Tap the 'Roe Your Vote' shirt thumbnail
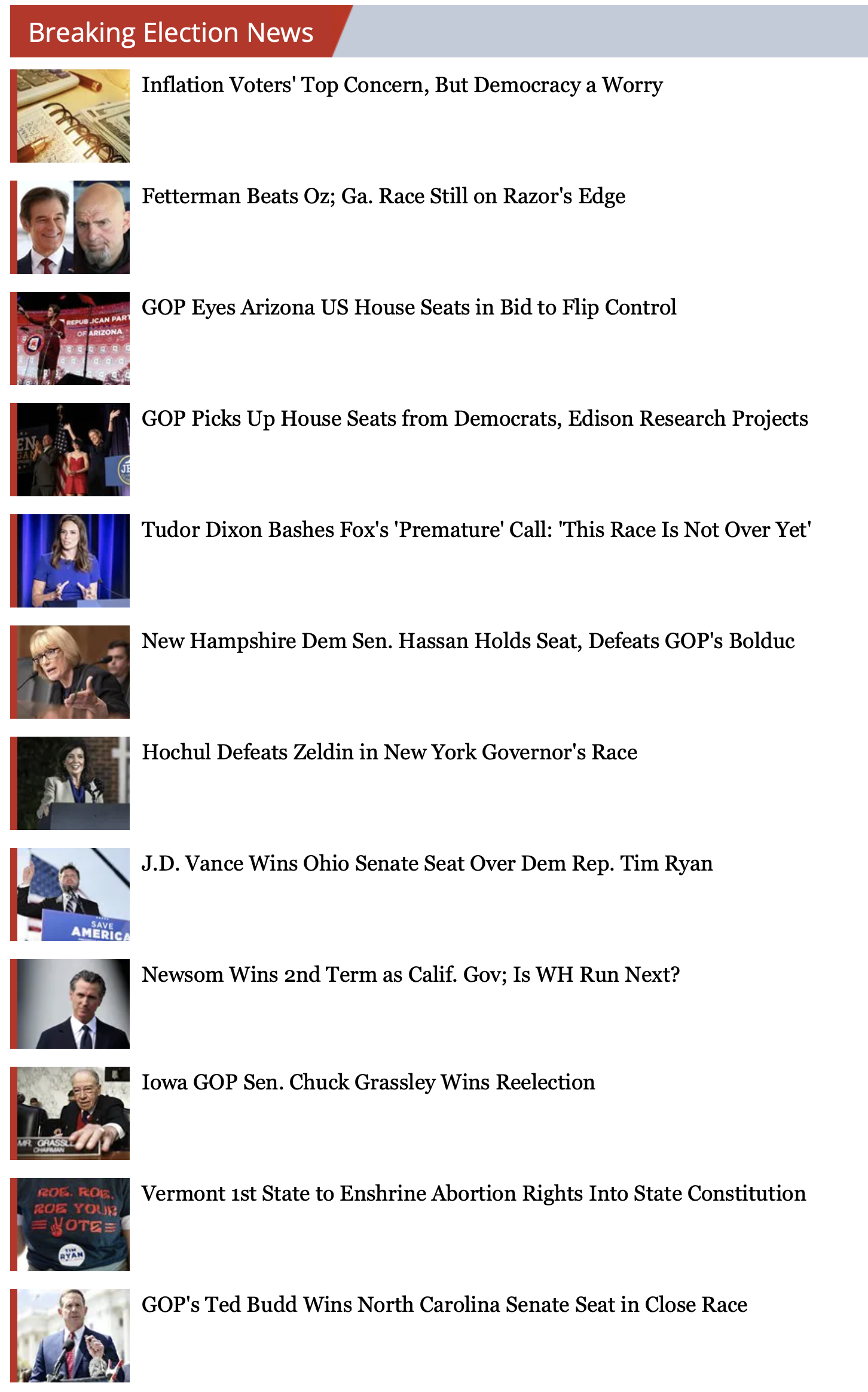The height and width of the screenshot is (1392, 868). click(73, 1224)
